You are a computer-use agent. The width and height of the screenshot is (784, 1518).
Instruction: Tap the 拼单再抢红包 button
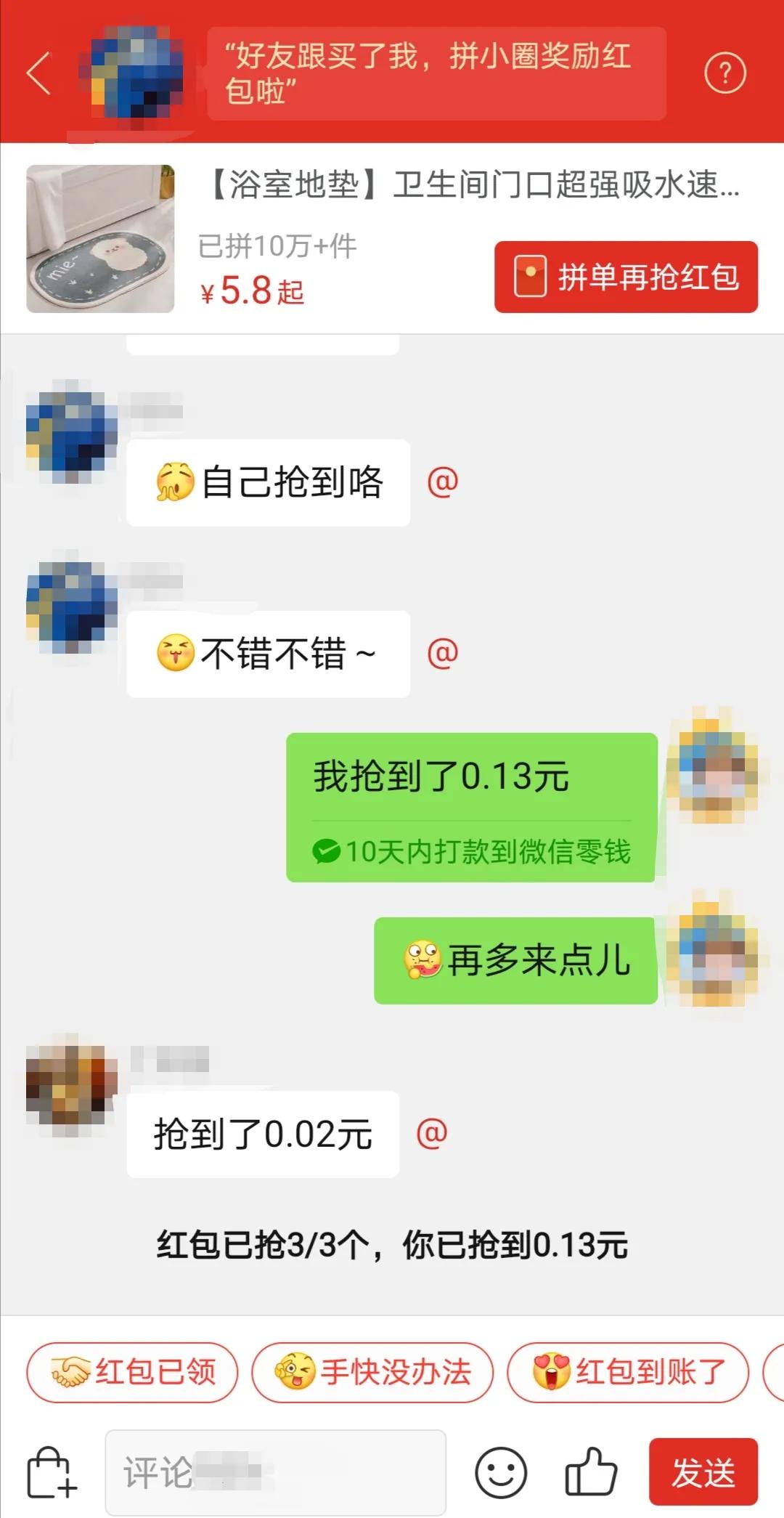(x=626, y=277)
